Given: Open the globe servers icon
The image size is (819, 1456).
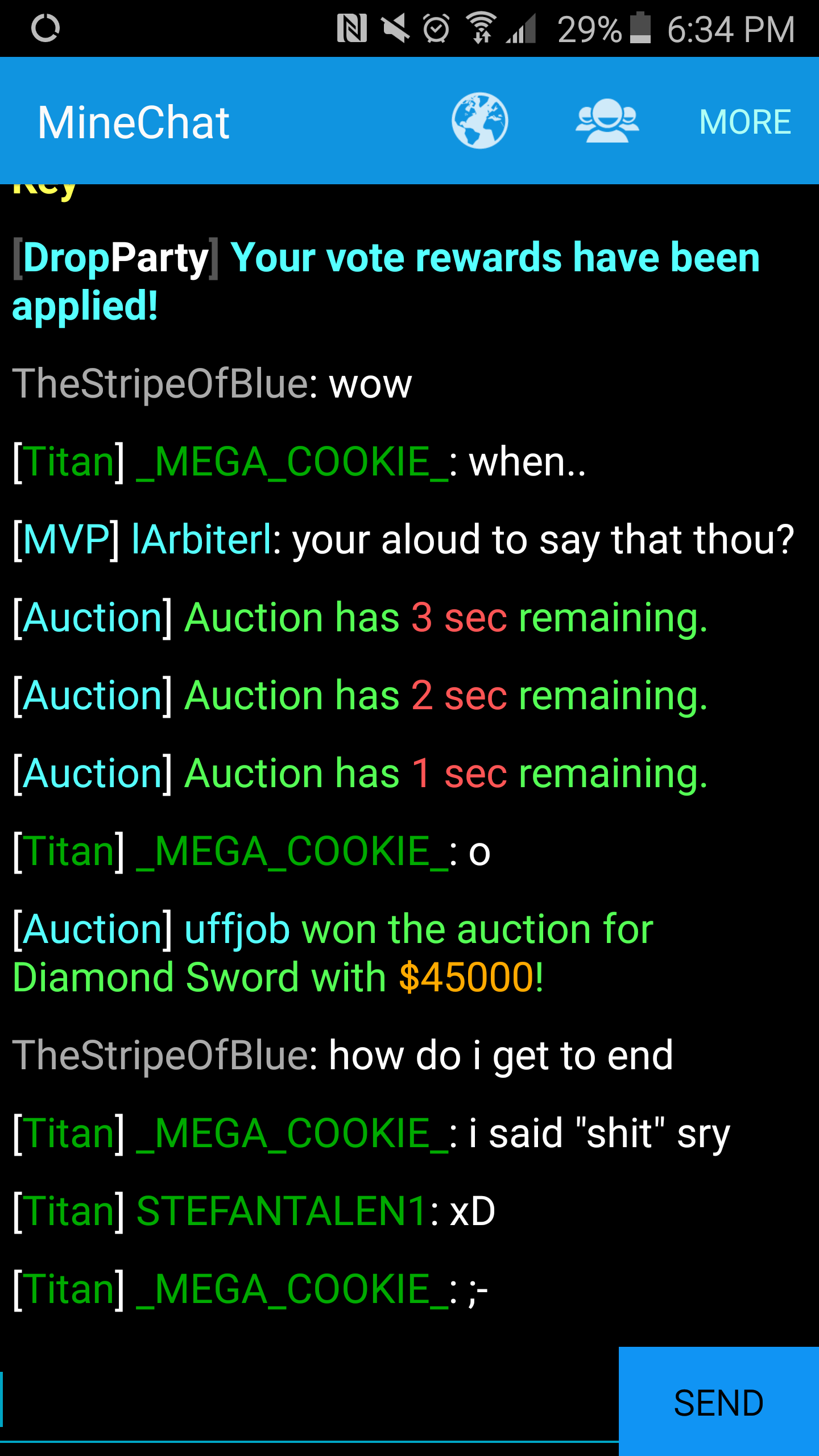Looking at the screenshot, I should (479, 121).
